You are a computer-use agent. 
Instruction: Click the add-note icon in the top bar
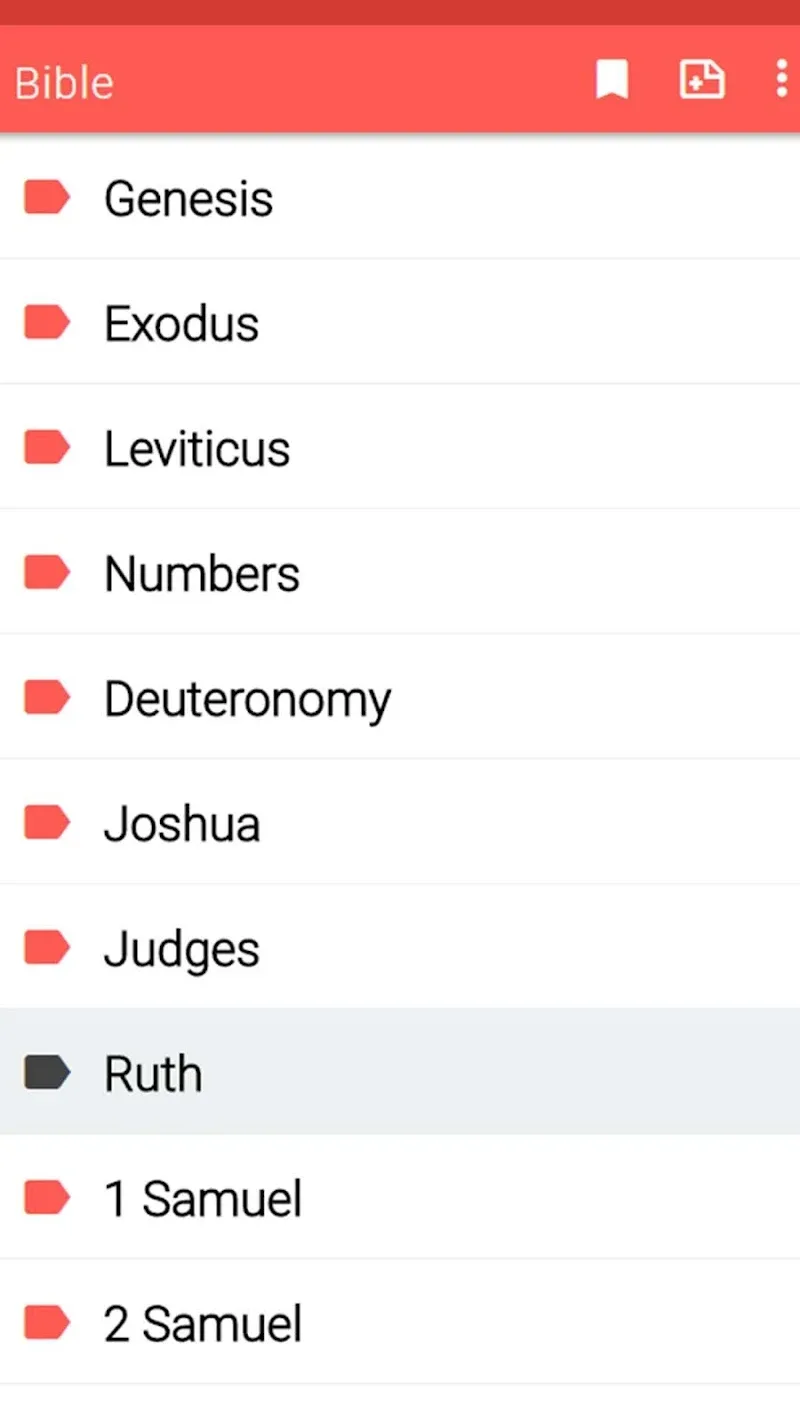tap(702, 80)
